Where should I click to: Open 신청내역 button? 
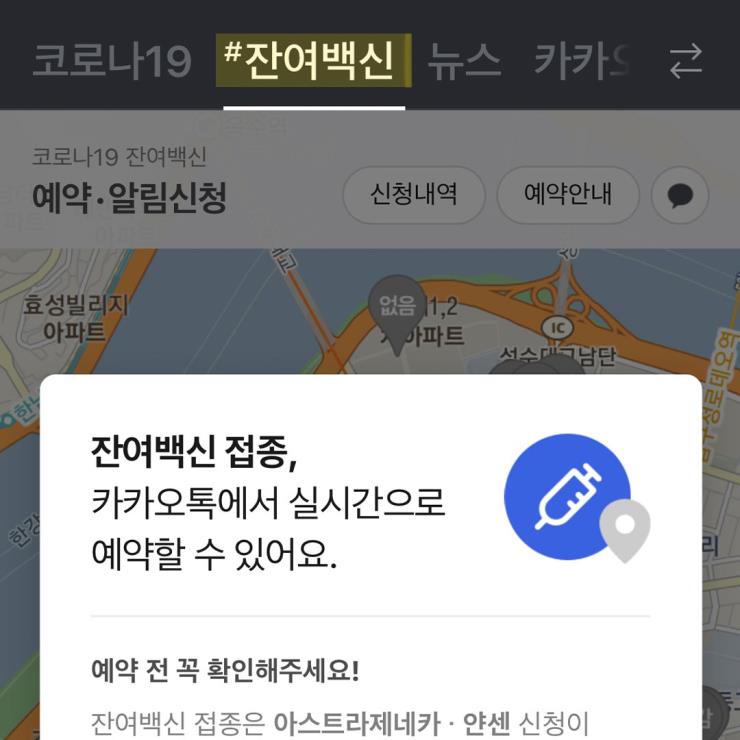414,194
